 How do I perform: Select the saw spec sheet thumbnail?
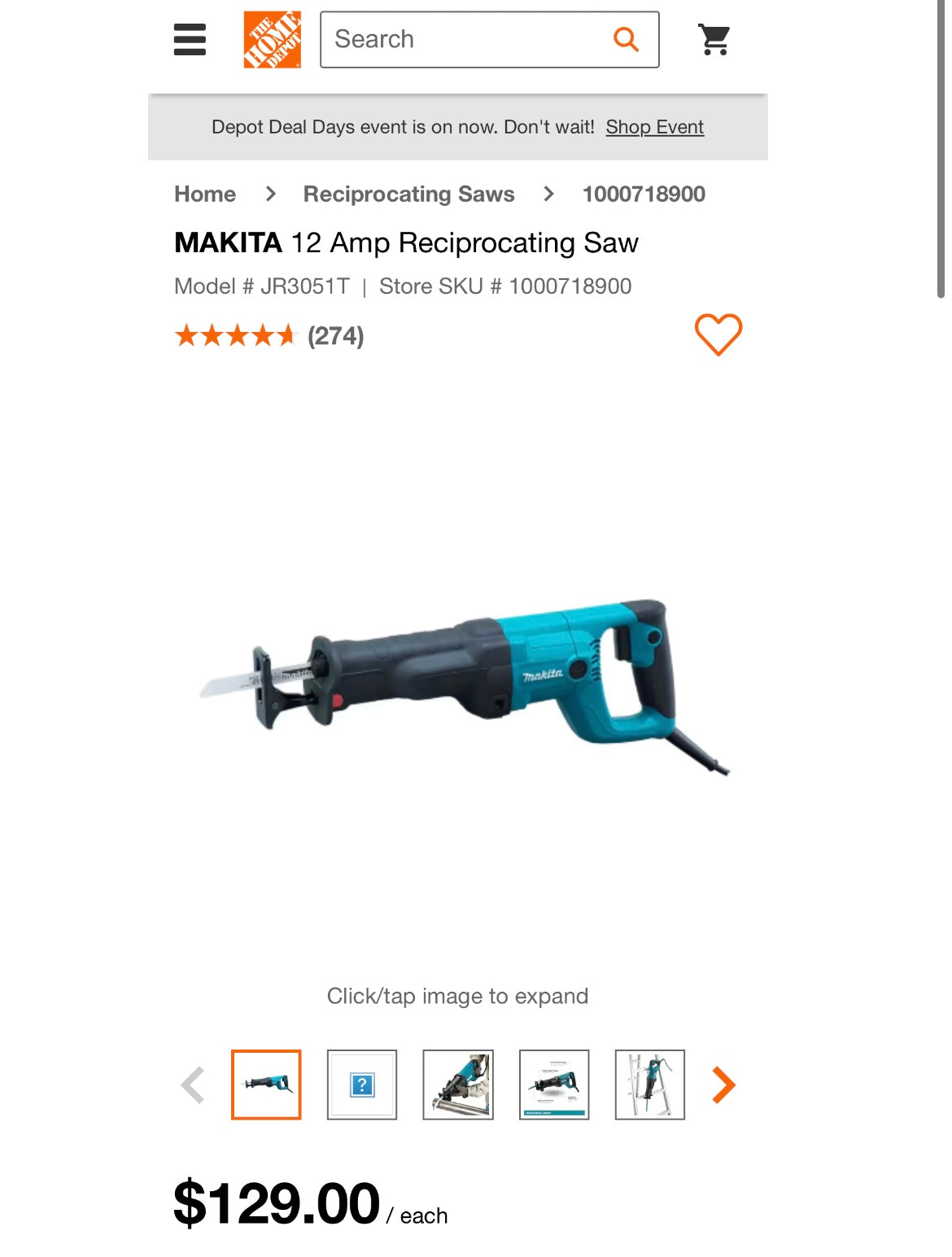[x=554, y=1085]
